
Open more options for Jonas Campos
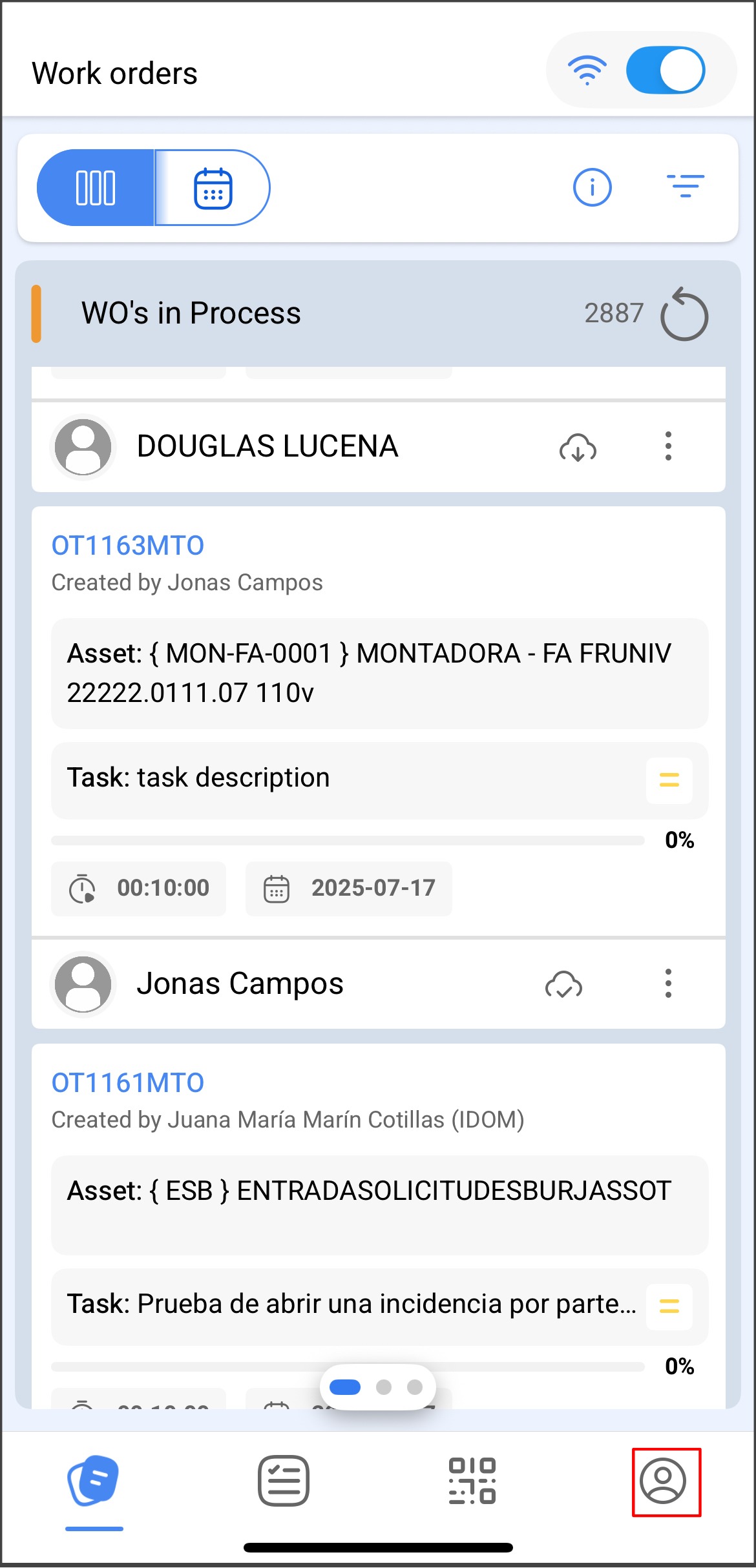pos(668,984)
